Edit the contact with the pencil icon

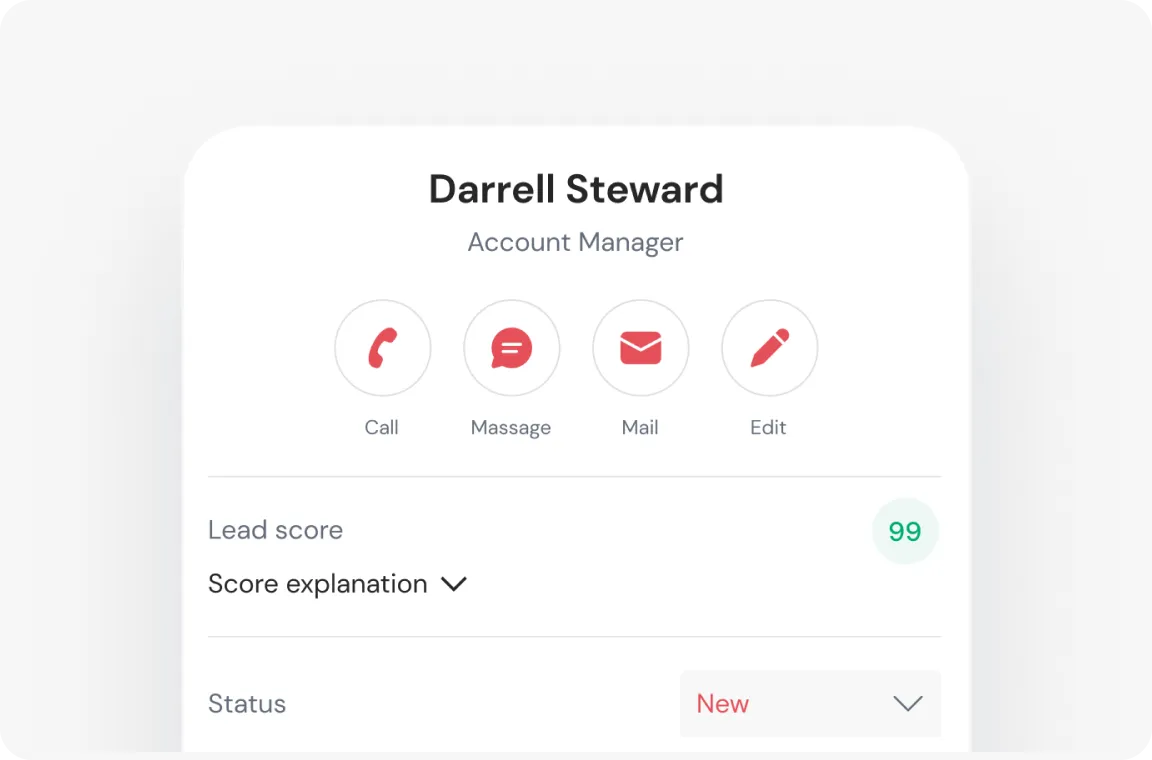coord(769,349)
